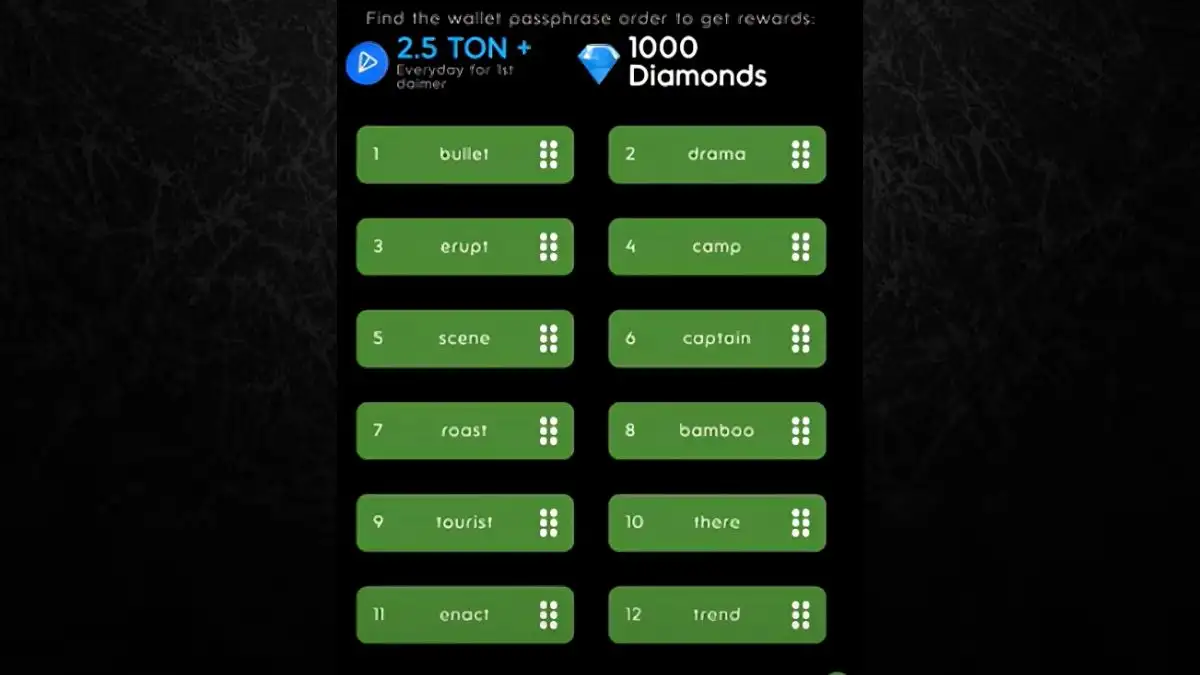
Task: Tap the 'trend' passphrase tile
Action: point(716,614)
